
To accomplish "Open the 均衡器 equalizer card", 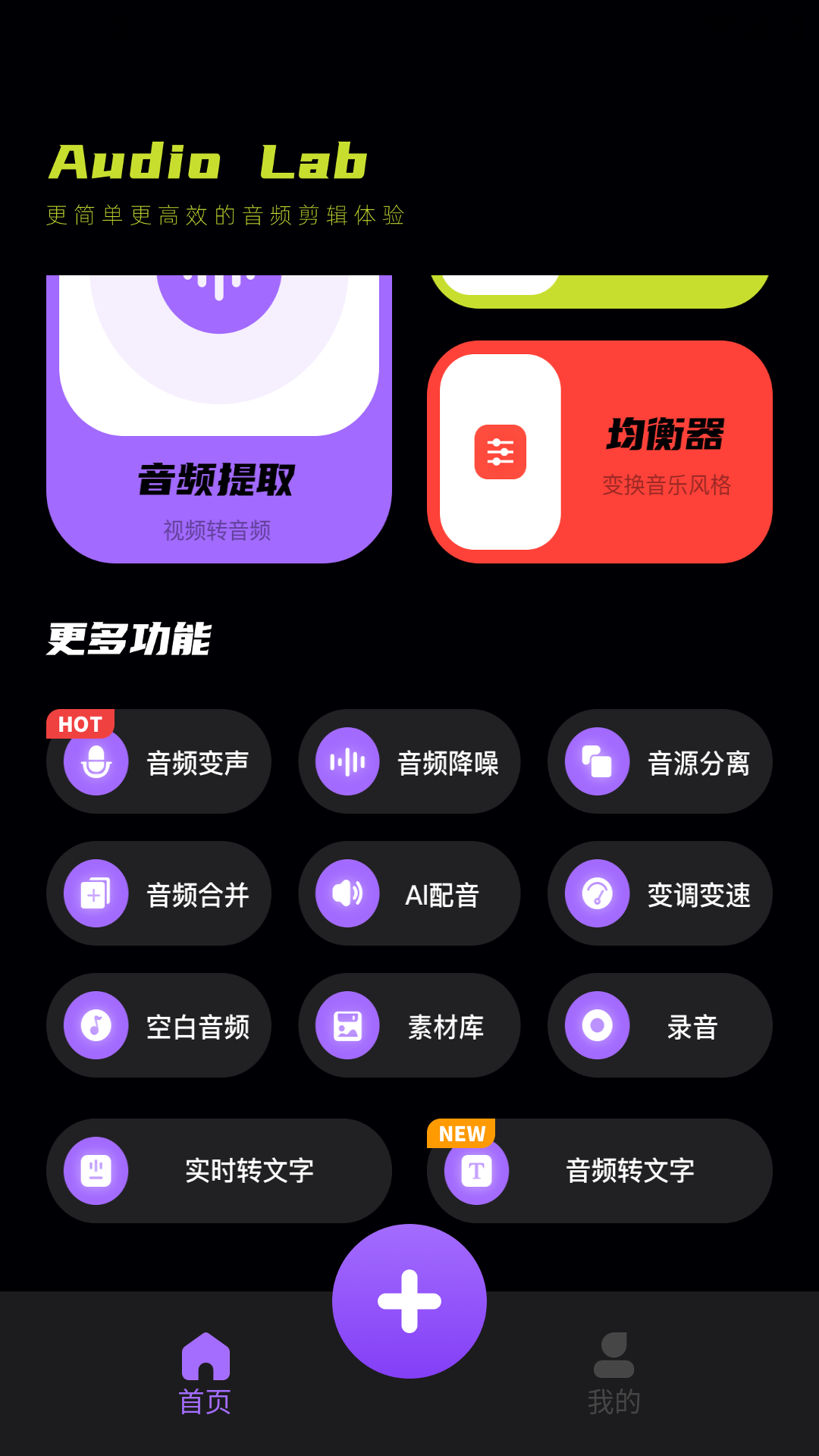I will pyautogui.click(x=599, y=452).
